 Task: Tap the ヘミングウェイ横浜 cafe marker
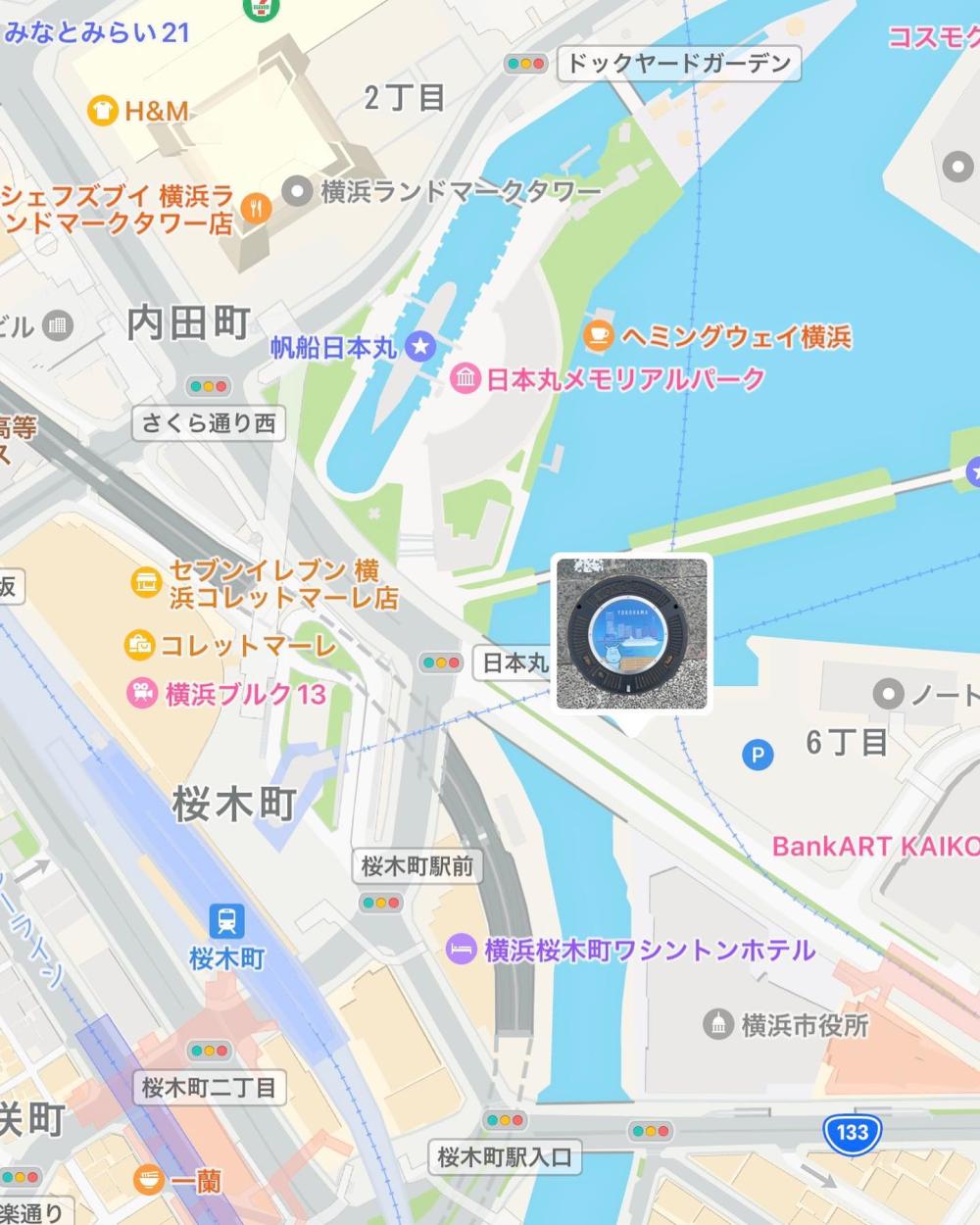tap(598, 336)
